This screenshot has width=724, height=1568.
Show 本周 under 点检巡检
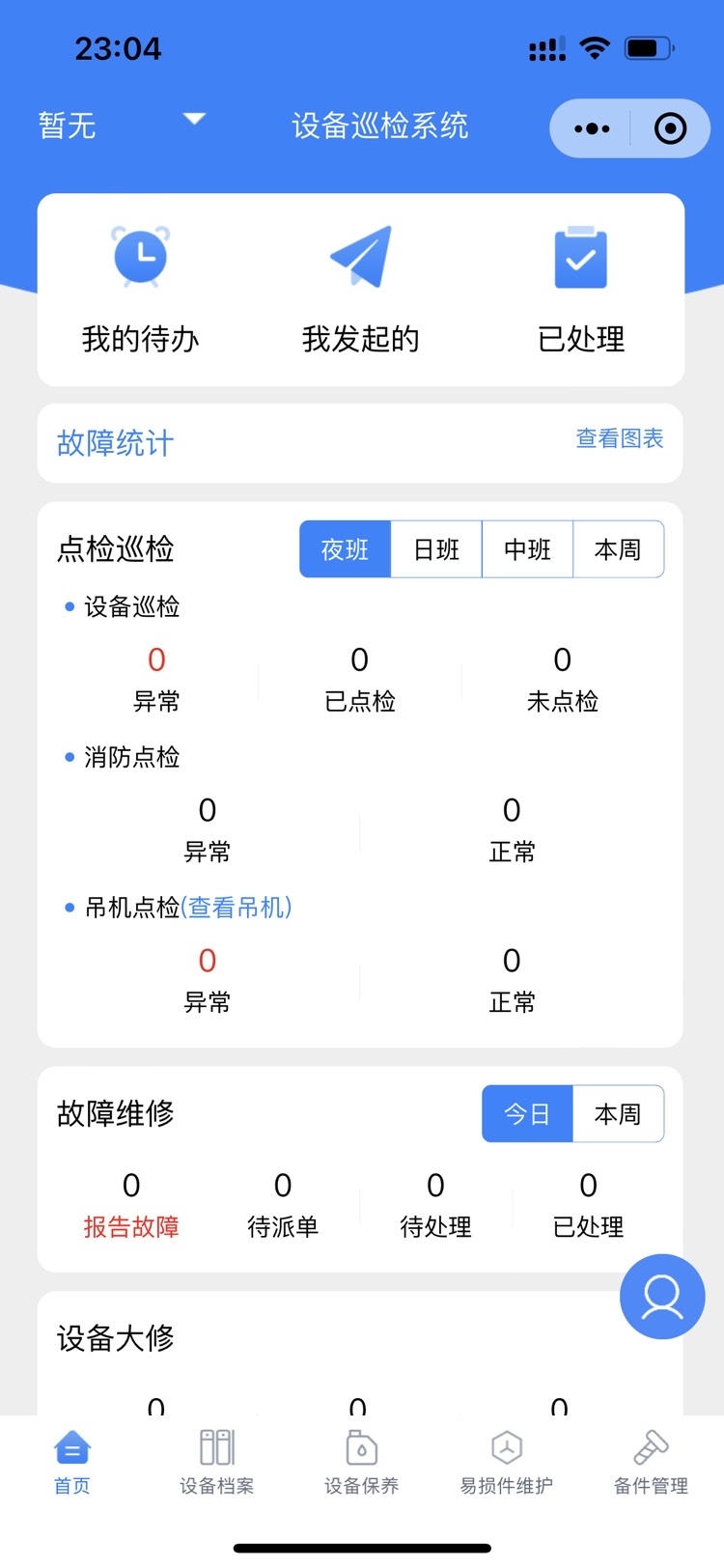click(x=618, y=549)
